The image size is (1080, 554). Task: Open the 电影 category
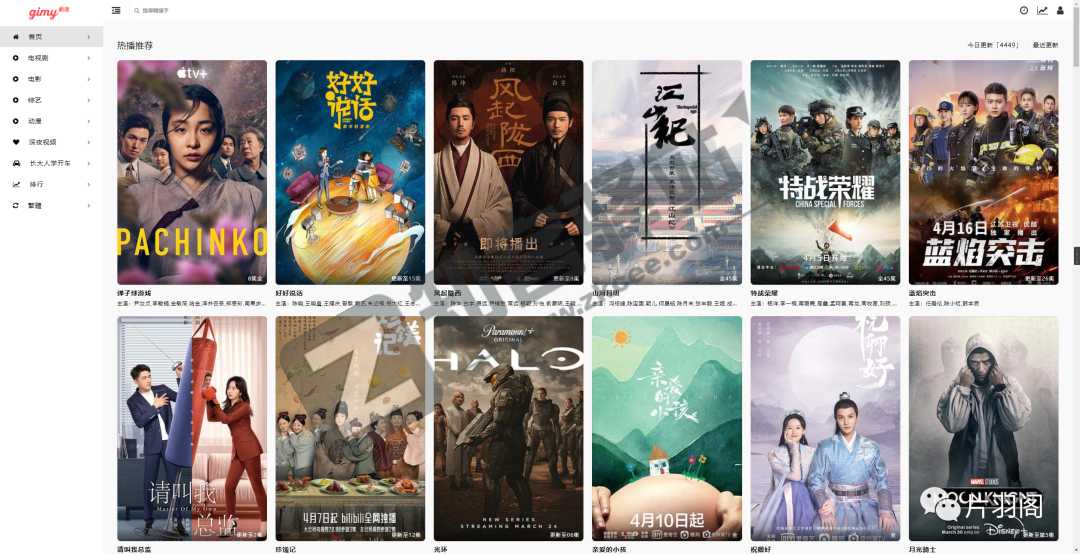[34, 79]
